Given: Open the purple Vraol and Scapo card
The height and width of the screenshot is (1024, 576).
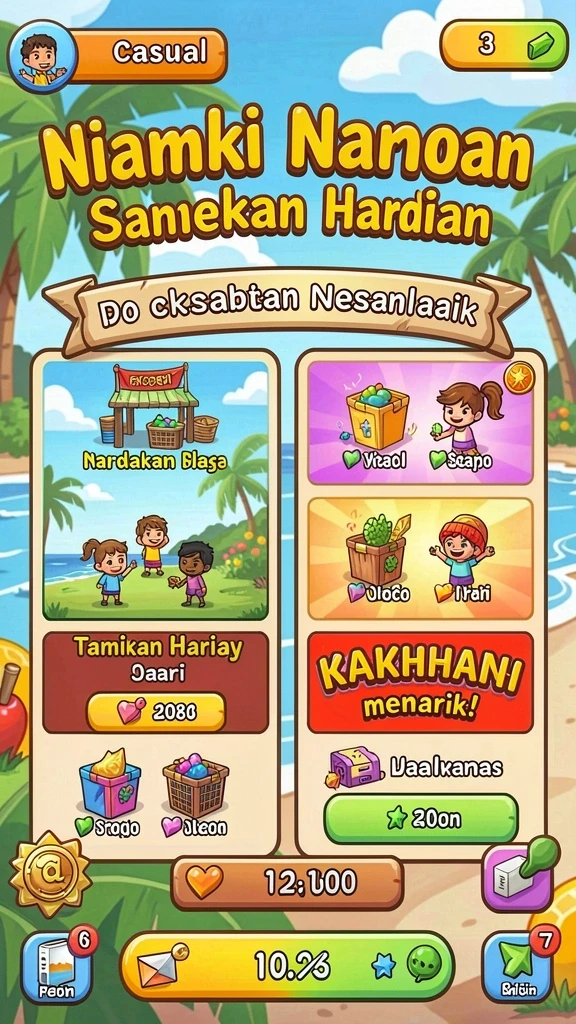Looking at the screenshot, I should coord(421,423).
